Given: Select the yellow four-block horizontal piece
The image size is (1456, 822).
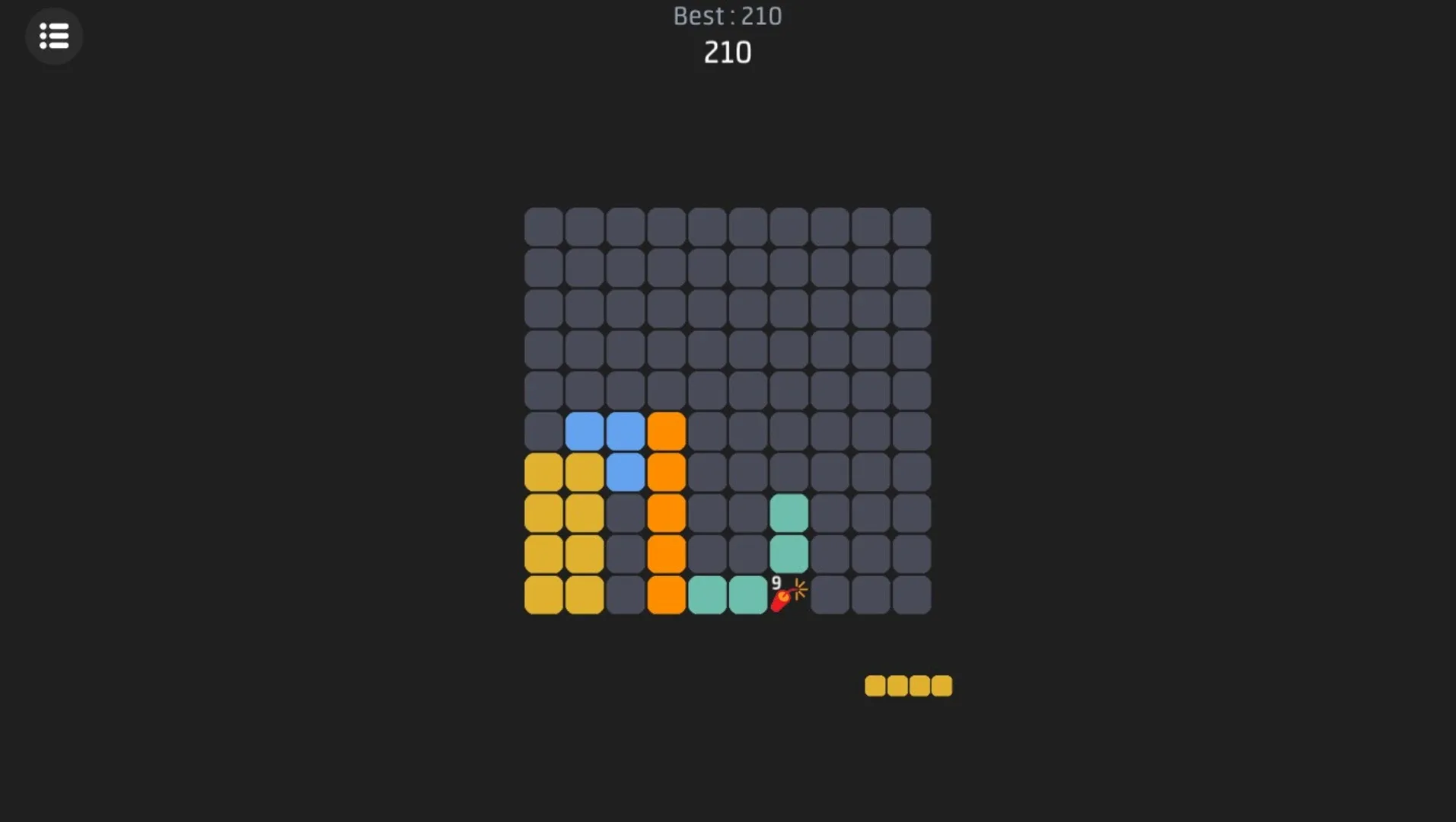Looking at the screenshot, I should [908, 686].
